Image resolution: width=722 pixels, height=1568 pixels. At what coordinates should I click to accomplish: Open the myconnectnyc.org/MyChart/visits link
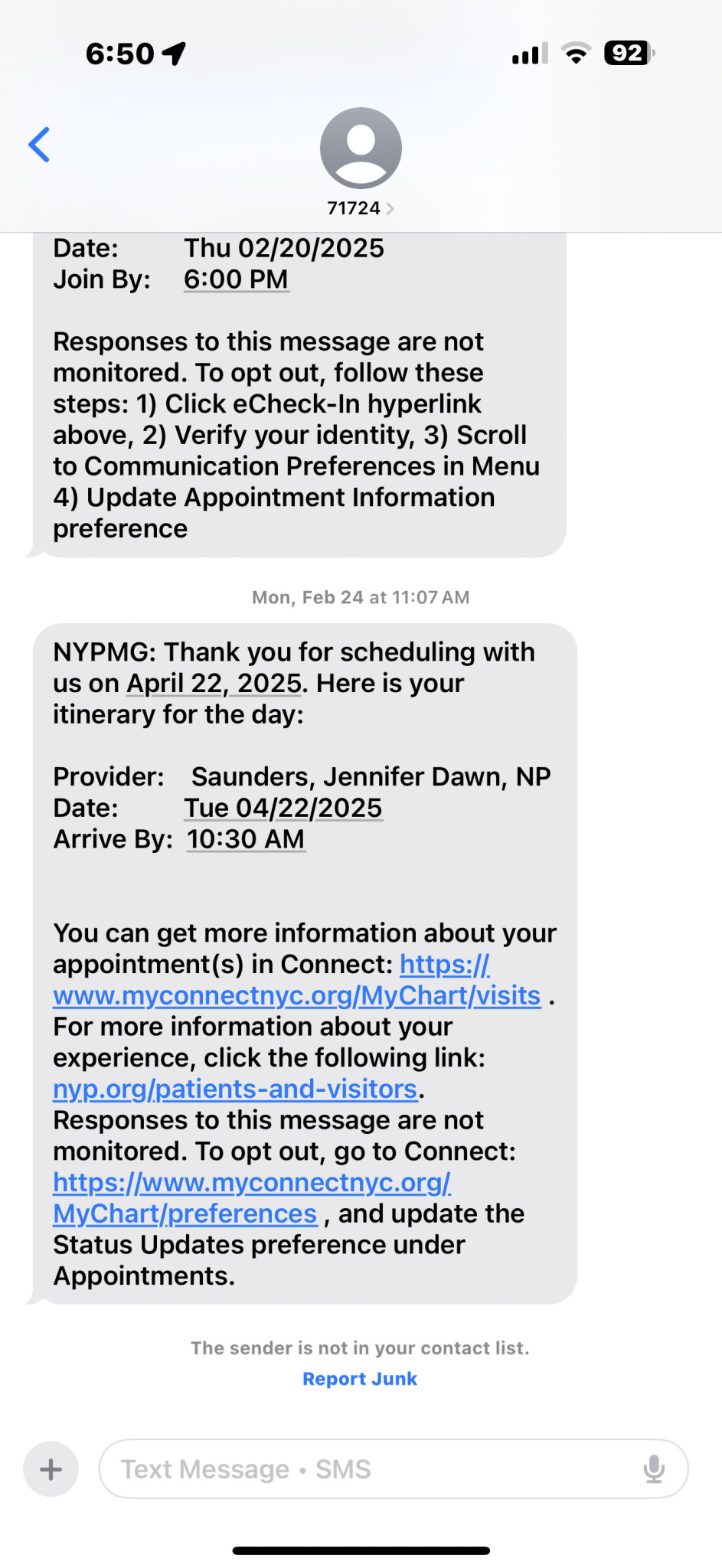[x=297, y=980]
